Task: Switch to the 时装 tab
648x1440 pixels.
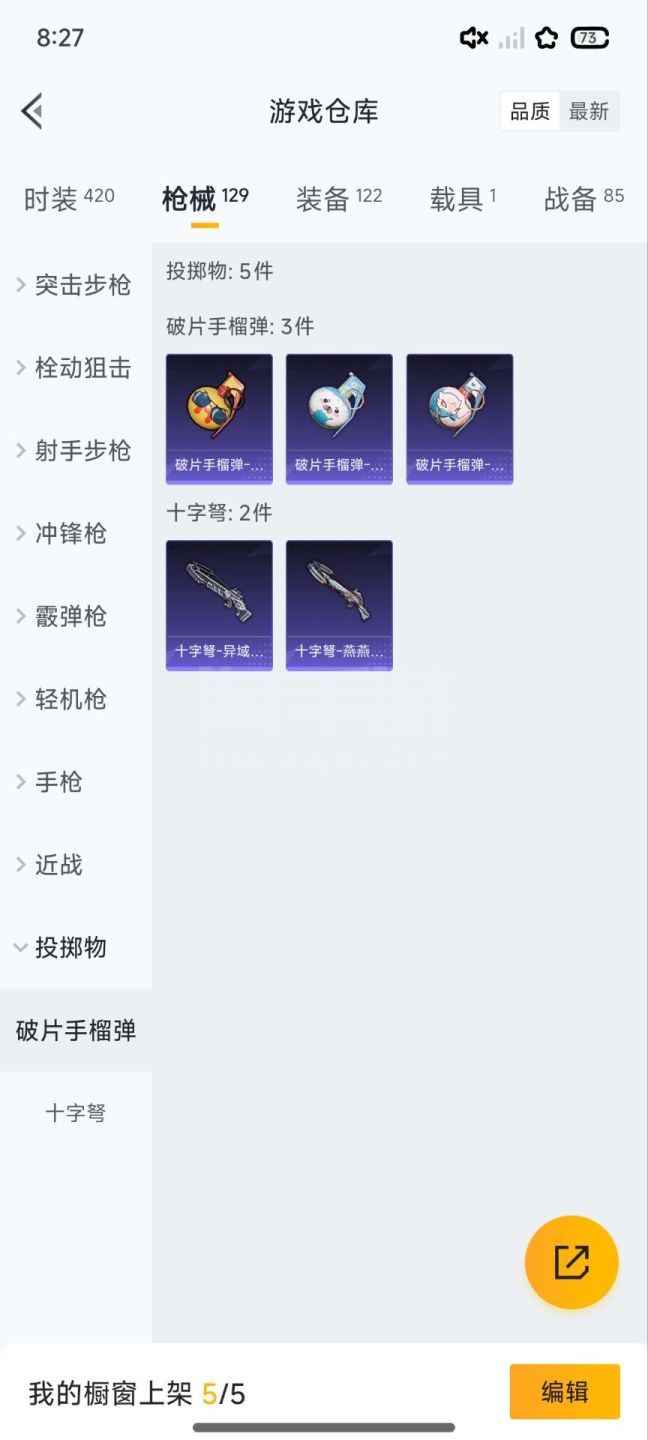Action: [x=68, y=199]
